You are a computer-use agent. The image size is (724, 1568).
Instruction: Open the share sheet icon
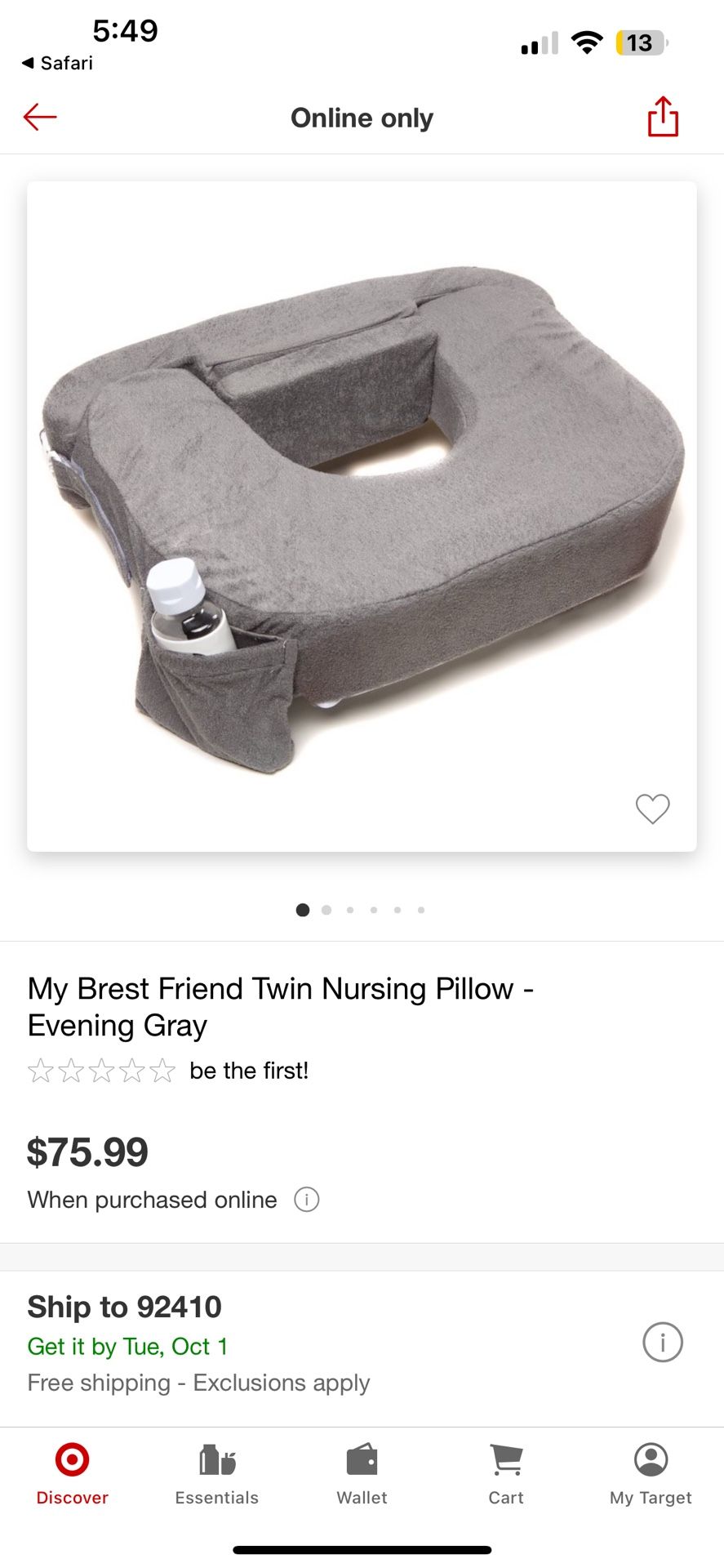[x=663, y=117]
